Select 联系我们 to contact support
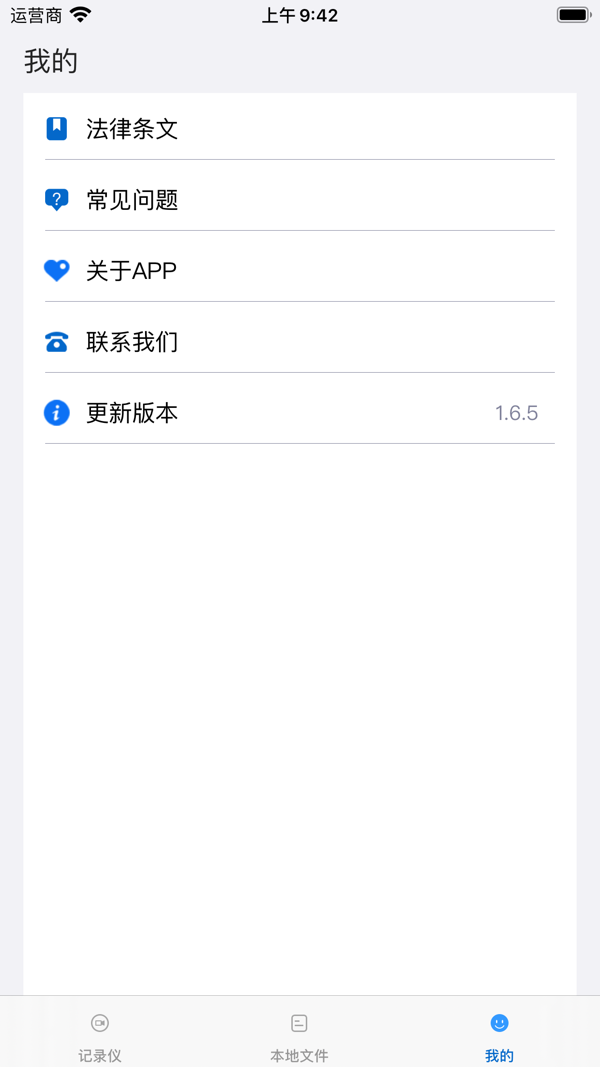The height and width of the screenshot is (1067, 600). (x=300, y=342)
